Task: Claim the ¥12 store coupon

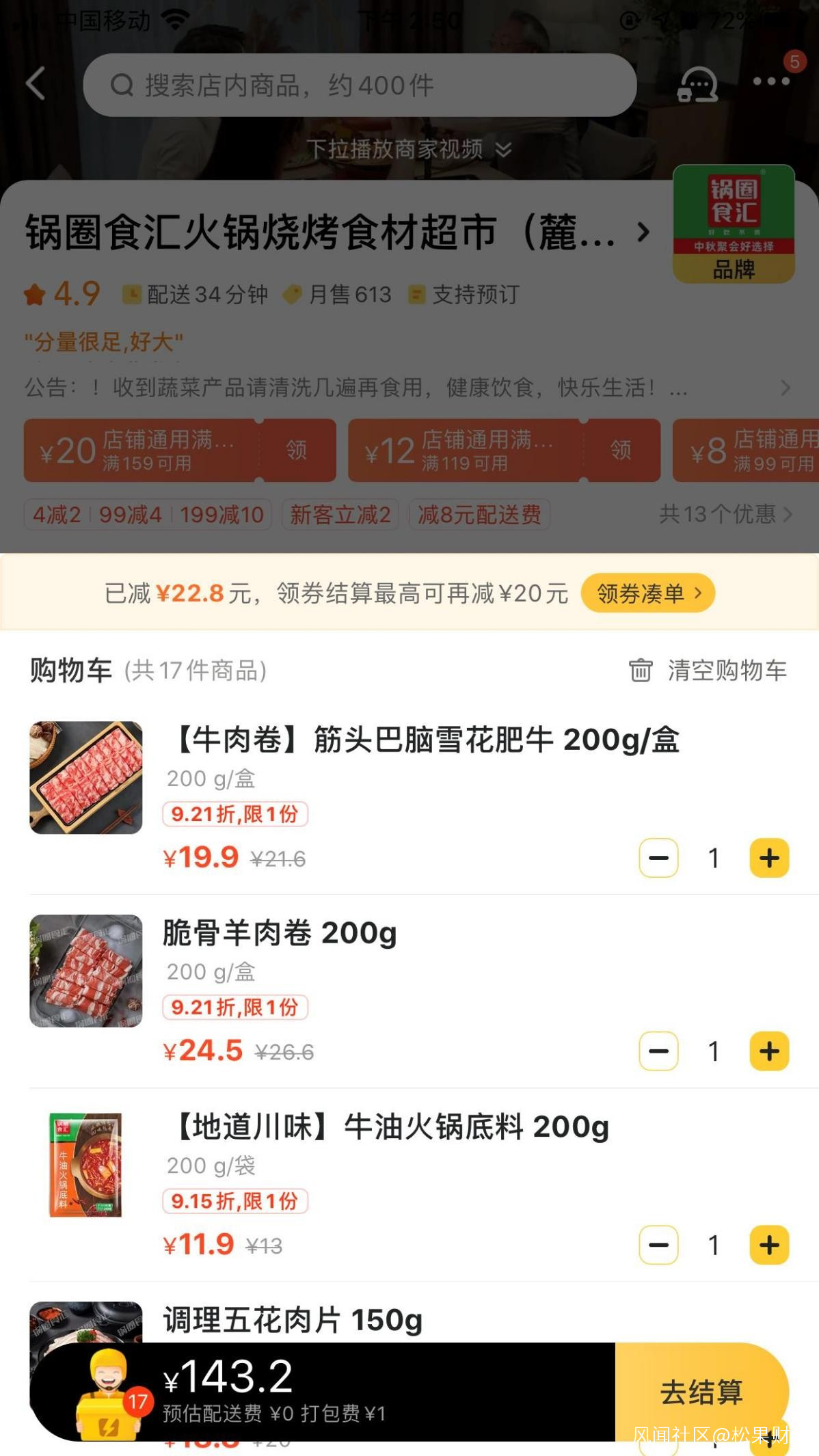Action: coord(621,450)
